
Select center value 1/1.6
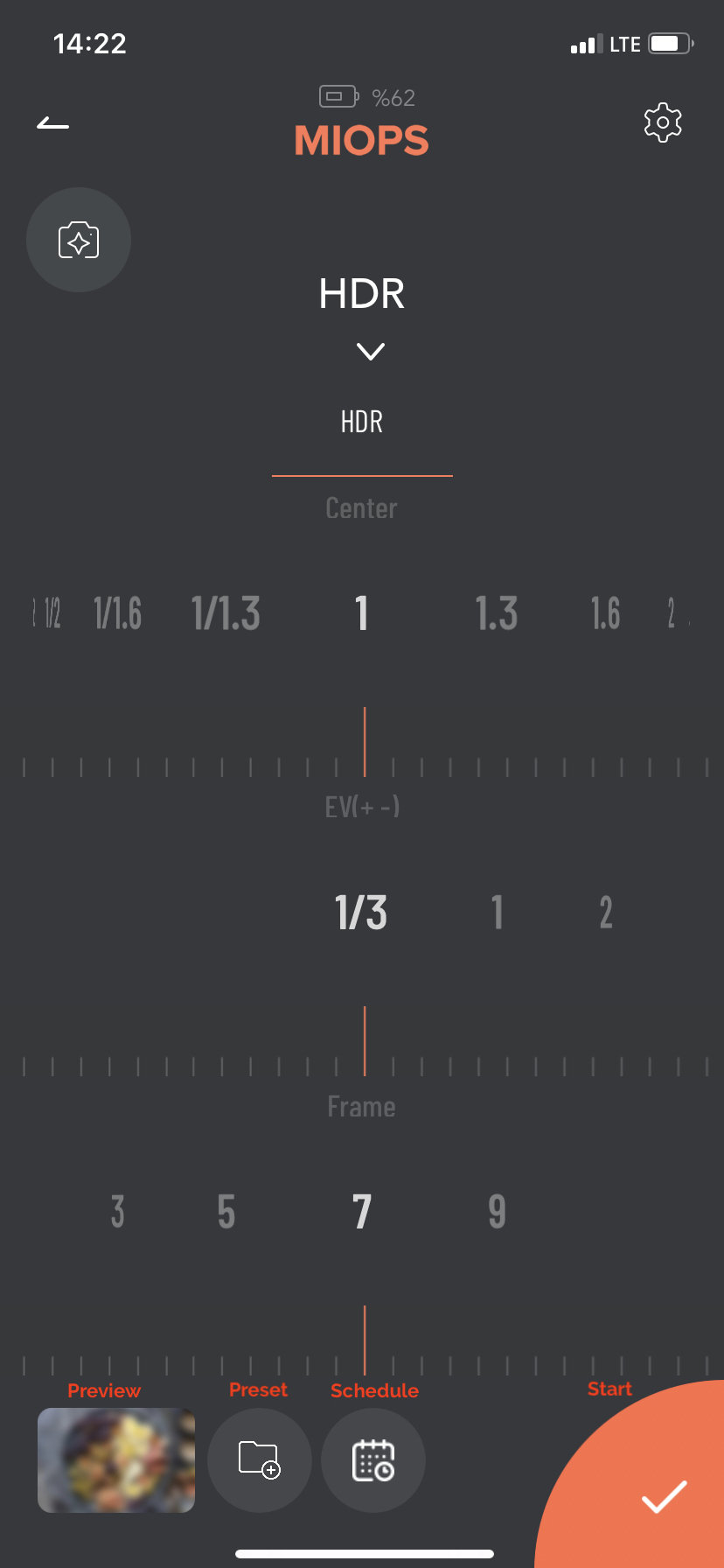click(x=118, y=613)
